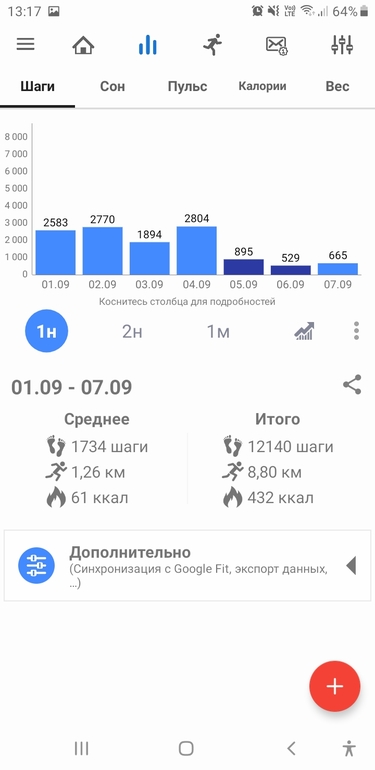Open the notifications envelope icon
This screenshot has height=770, width=375.
[x=277, y=46]
